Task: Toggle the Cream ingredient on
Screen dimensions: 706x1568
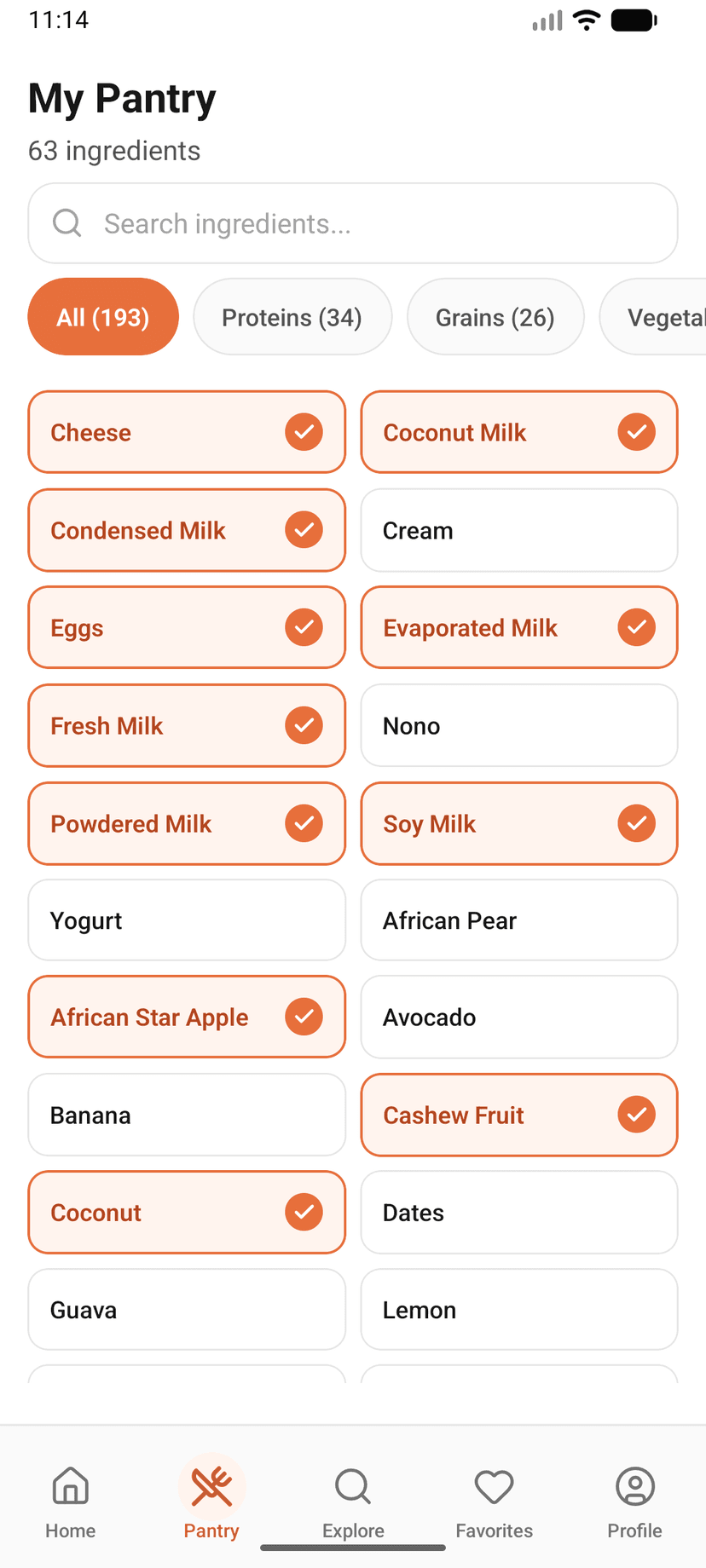Action: pos(518,530)
